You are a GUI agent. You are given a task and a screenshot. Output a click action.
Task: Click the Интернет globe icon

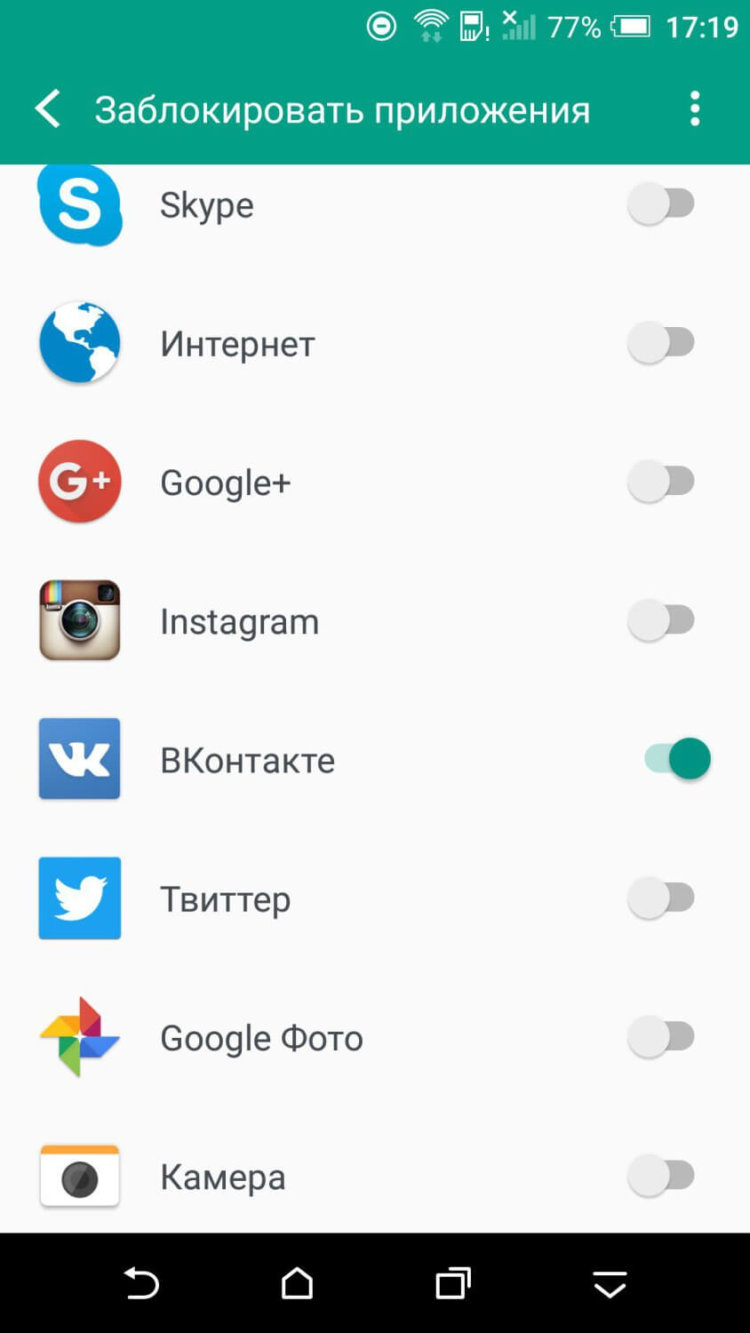pyautogui.click(x=79, y=343)
